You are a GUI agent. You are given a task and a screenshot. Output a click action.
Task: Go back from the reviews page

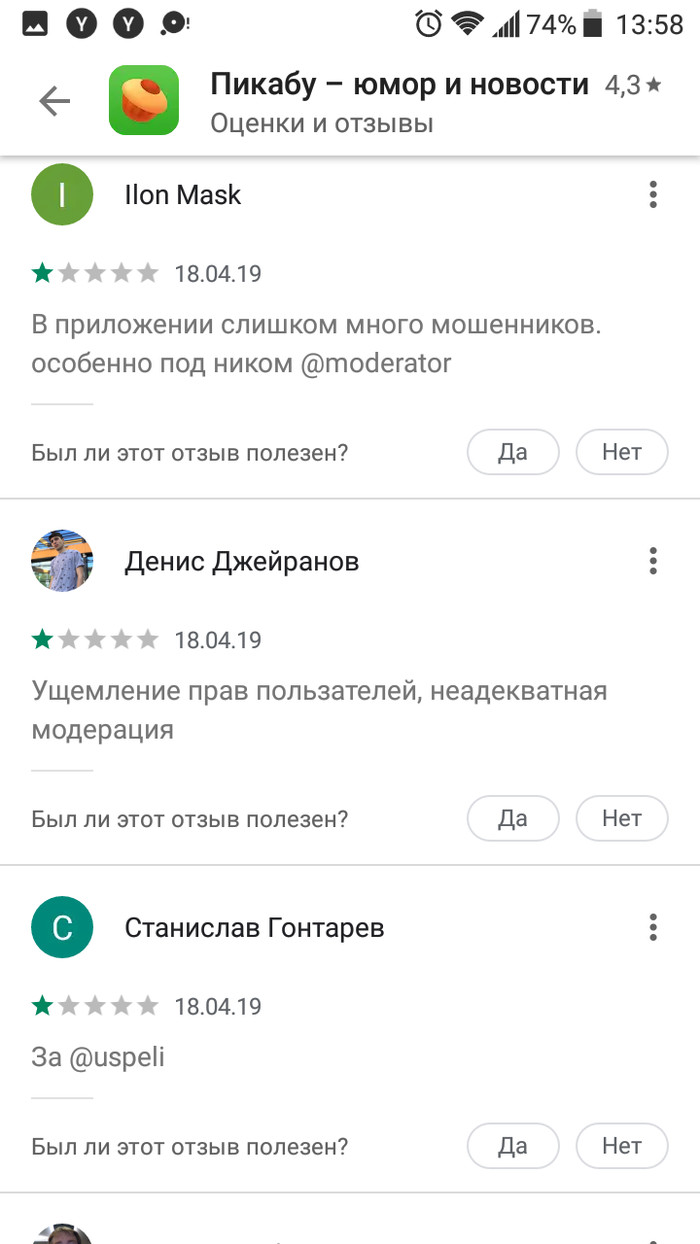tap(54, 101)
